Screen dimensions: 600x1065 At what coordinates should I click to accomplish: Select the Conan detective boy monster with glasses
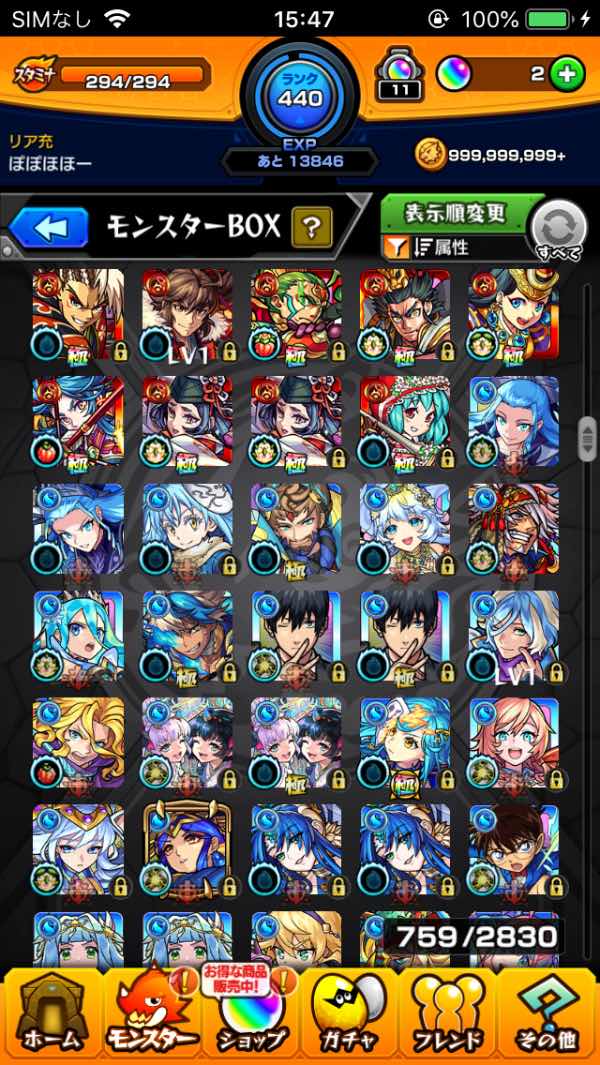pos(514,850)
